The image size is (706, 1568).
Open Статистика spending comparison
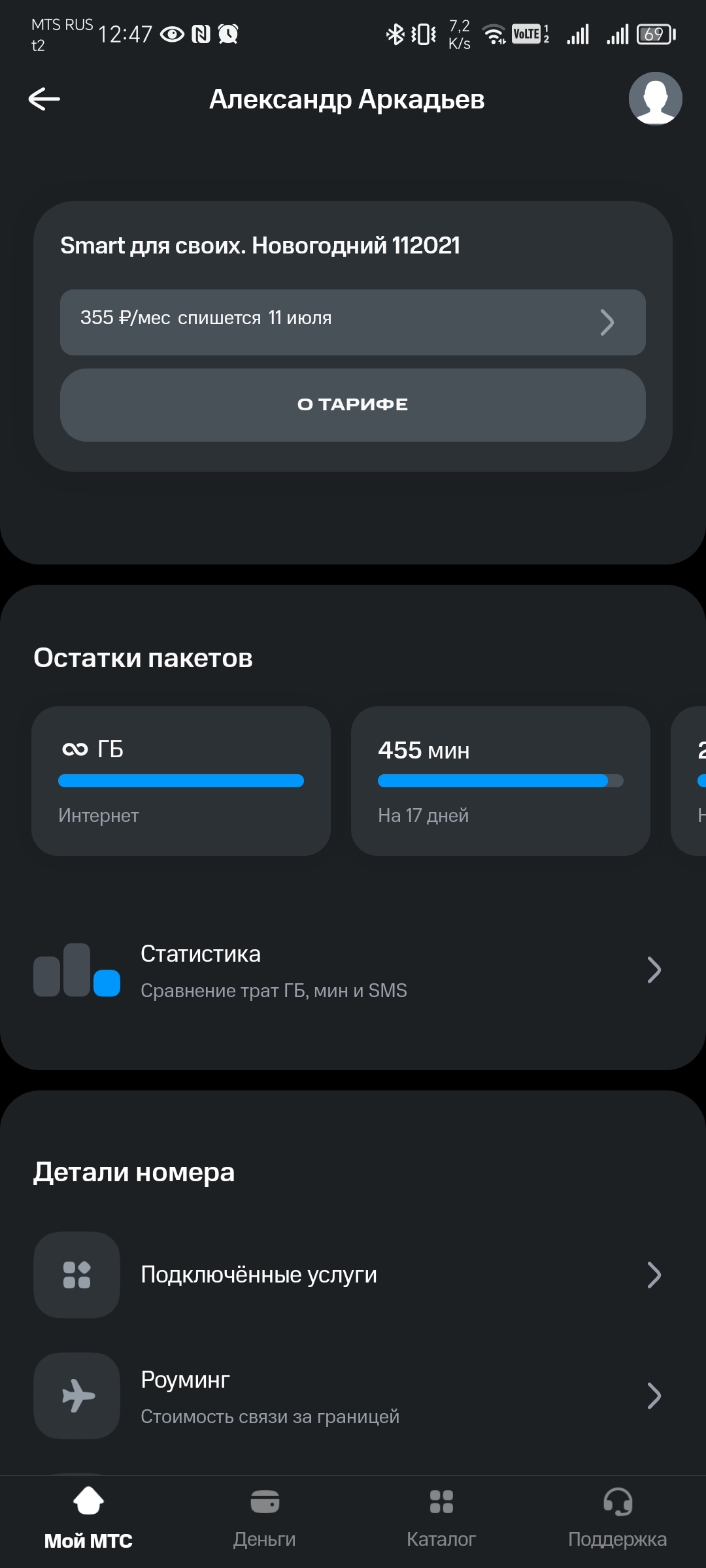(x=352, y=971)
